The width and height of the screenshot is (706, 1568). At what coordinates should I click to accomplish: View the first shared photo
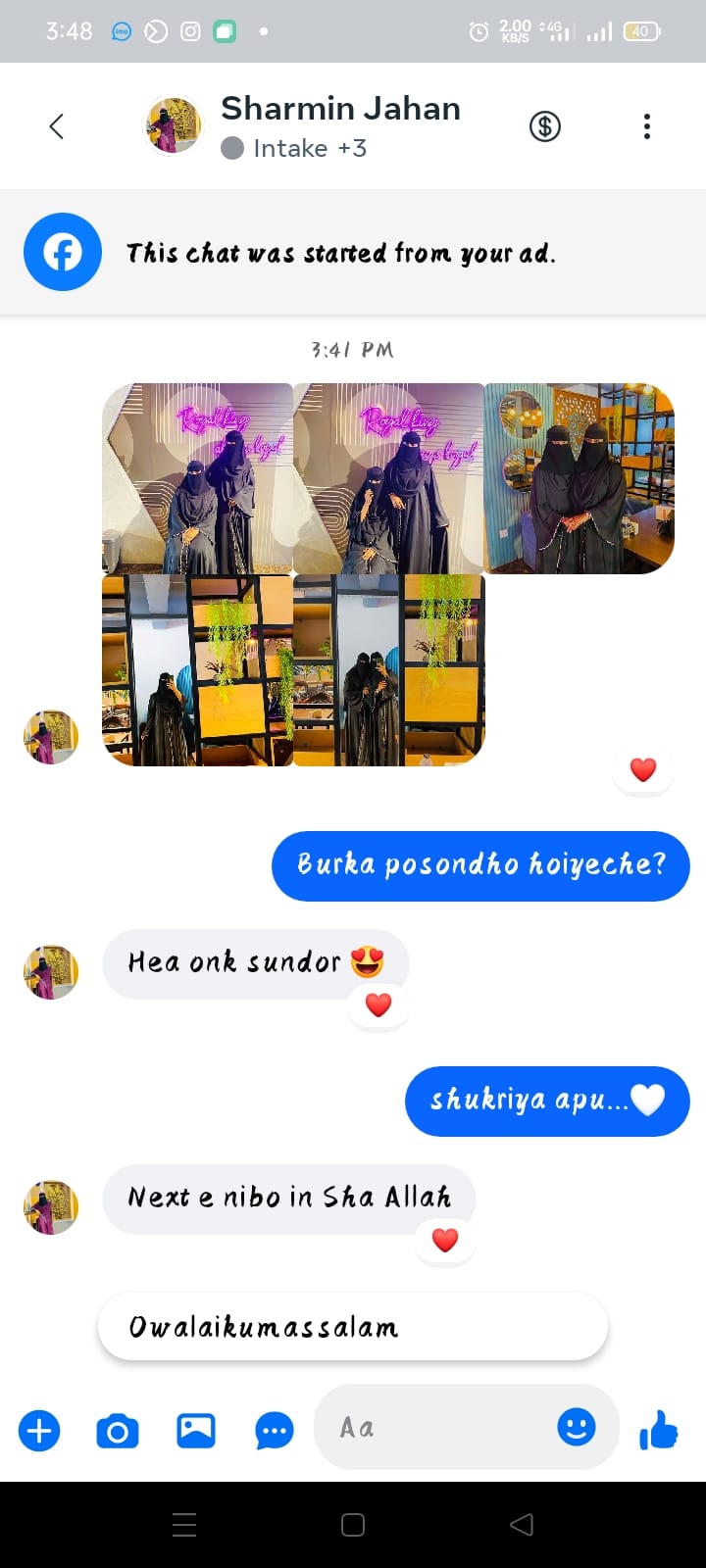(197, 478)
